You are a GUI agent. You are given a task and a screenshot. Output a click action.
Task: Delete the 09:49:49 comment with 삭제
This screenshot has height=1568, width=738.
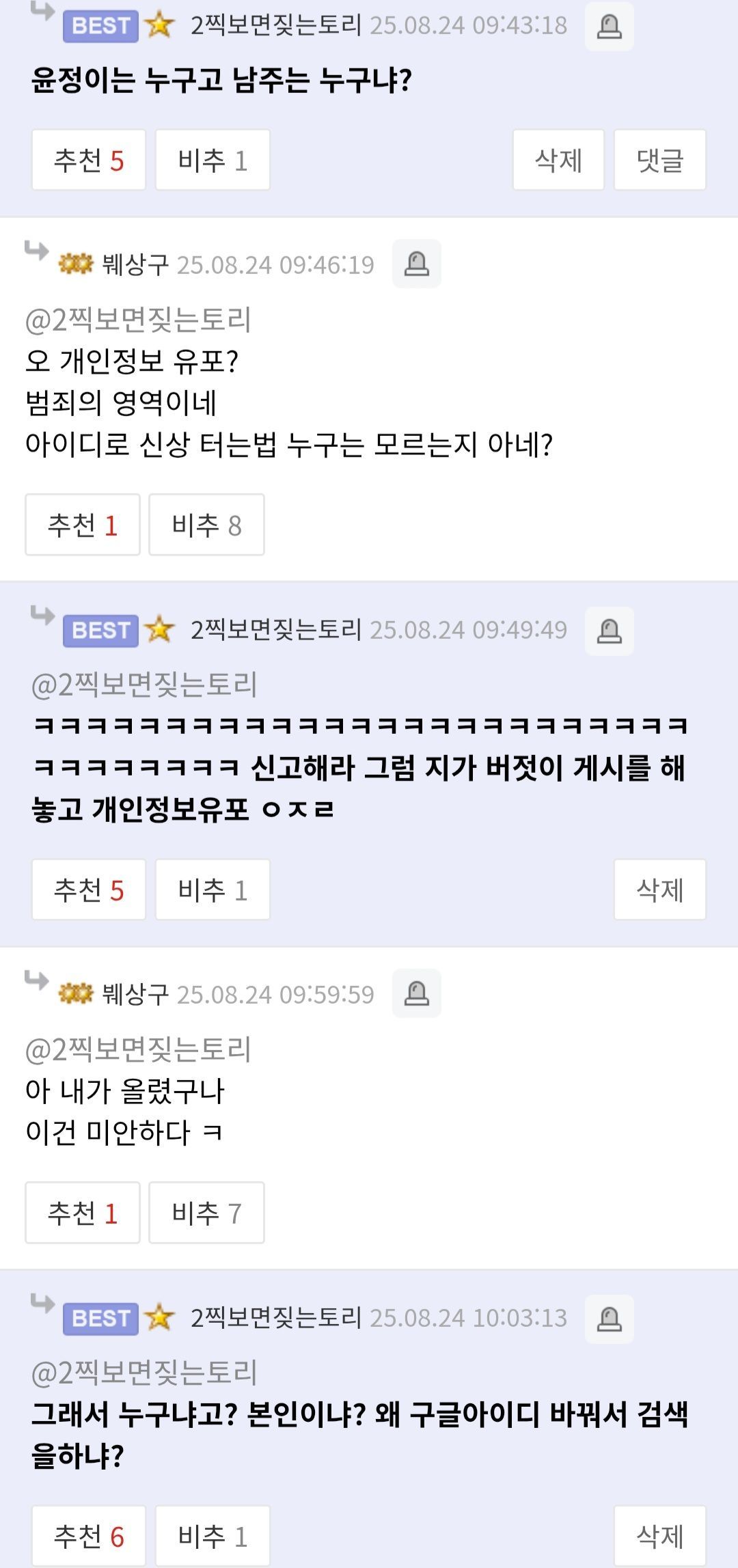(659, 890)
